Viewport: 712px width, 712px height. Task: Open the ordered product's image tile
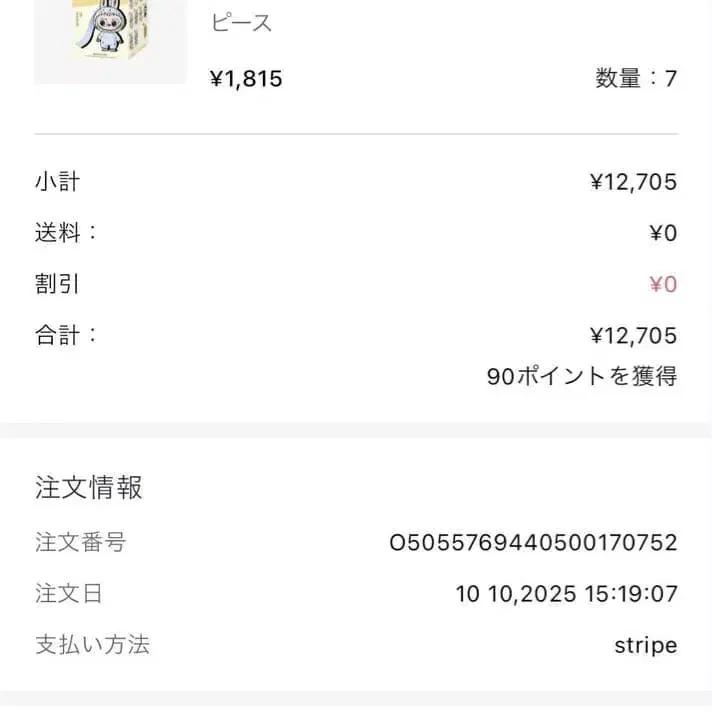coord(110,40)
